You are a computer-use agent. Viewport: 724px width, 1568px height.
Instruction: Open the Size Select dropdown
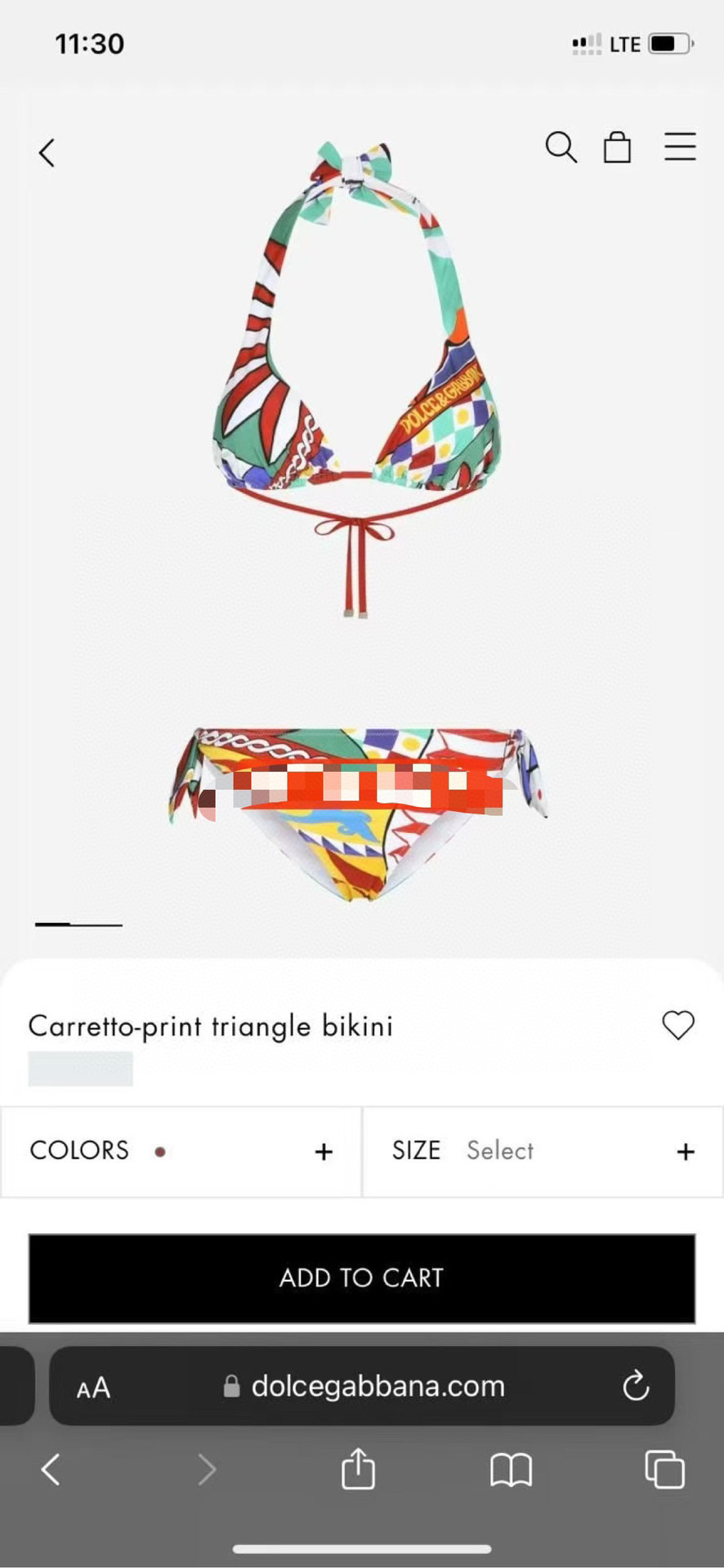click(500, 1151)
